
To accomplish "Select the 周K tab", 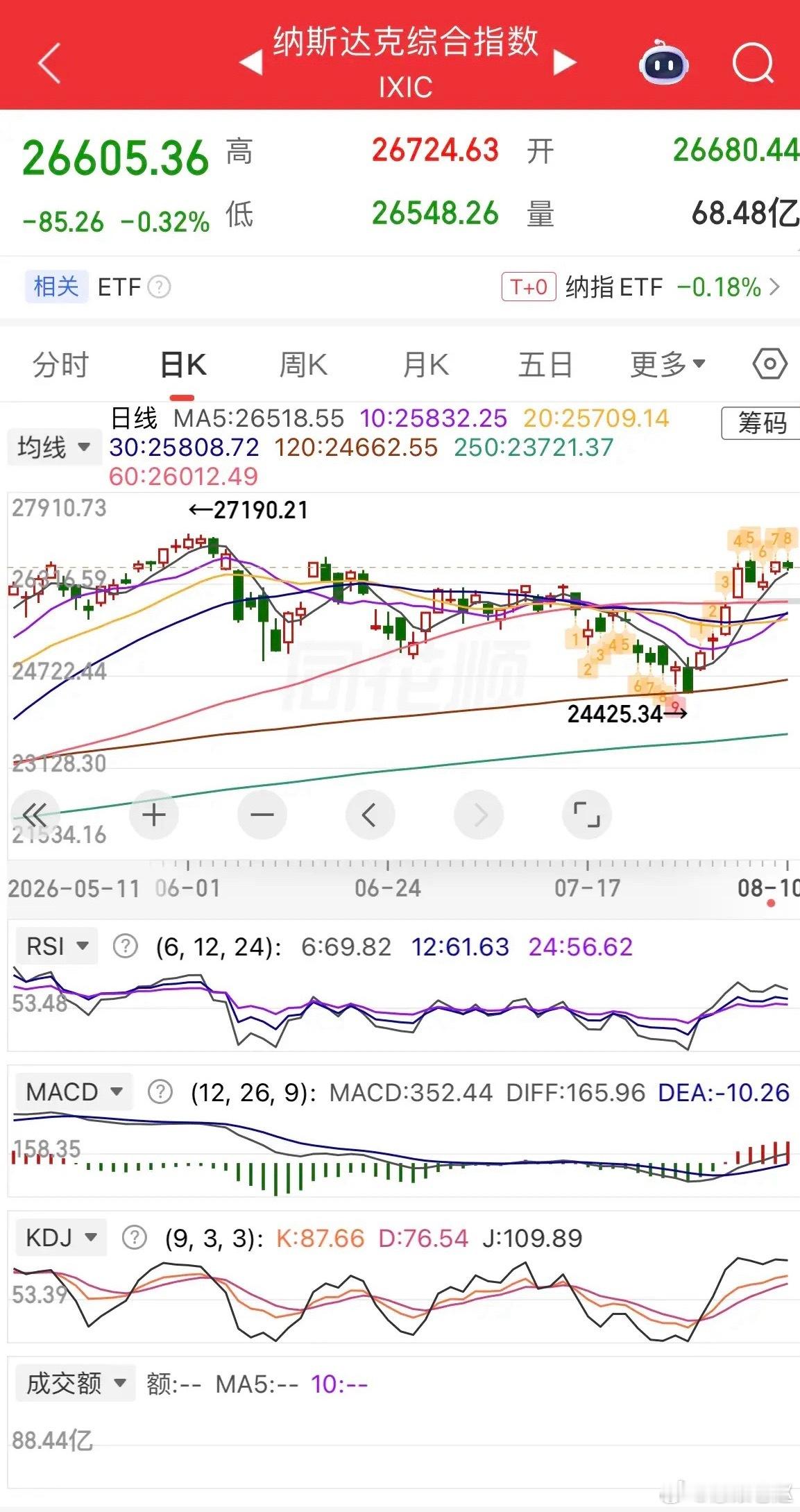I will pos(303,365).
